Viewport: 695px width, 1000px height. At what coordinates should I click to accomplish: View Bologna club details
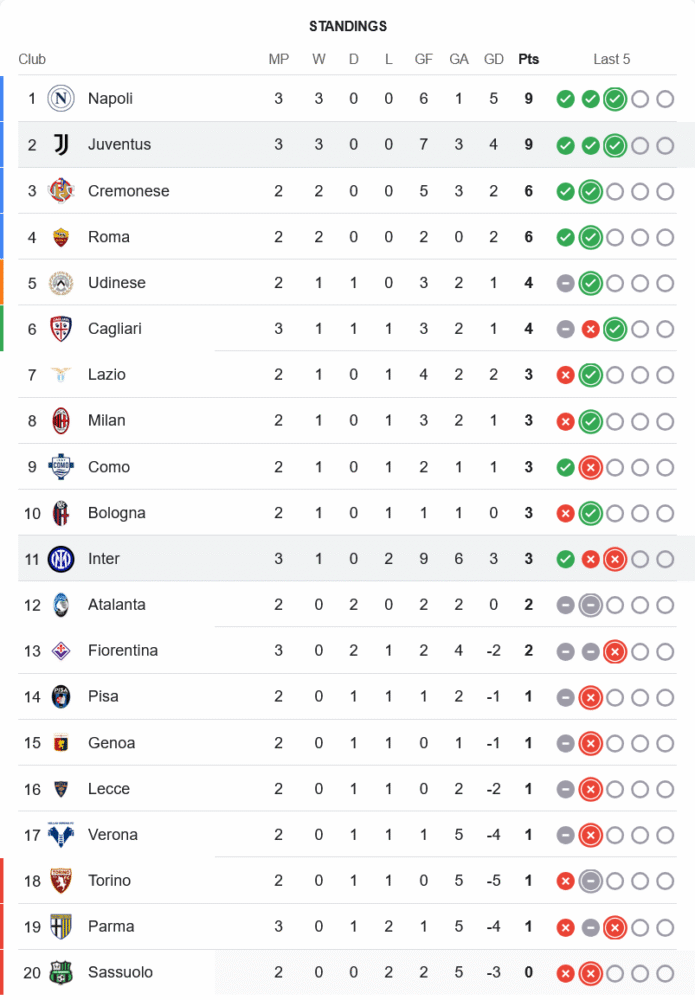tap(116, 513)
